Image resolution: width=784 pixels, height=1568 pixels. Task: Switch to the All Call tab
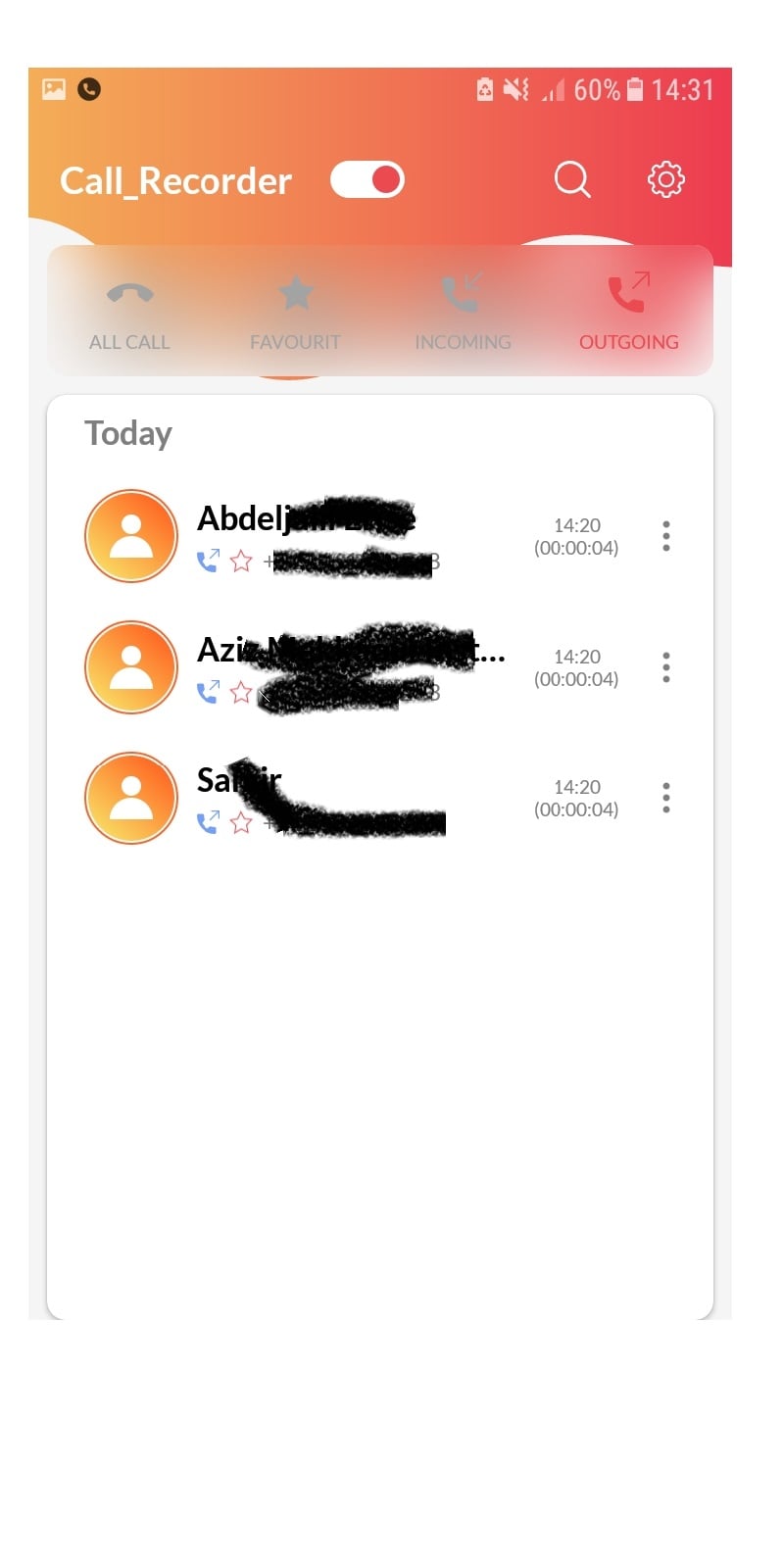129,314
